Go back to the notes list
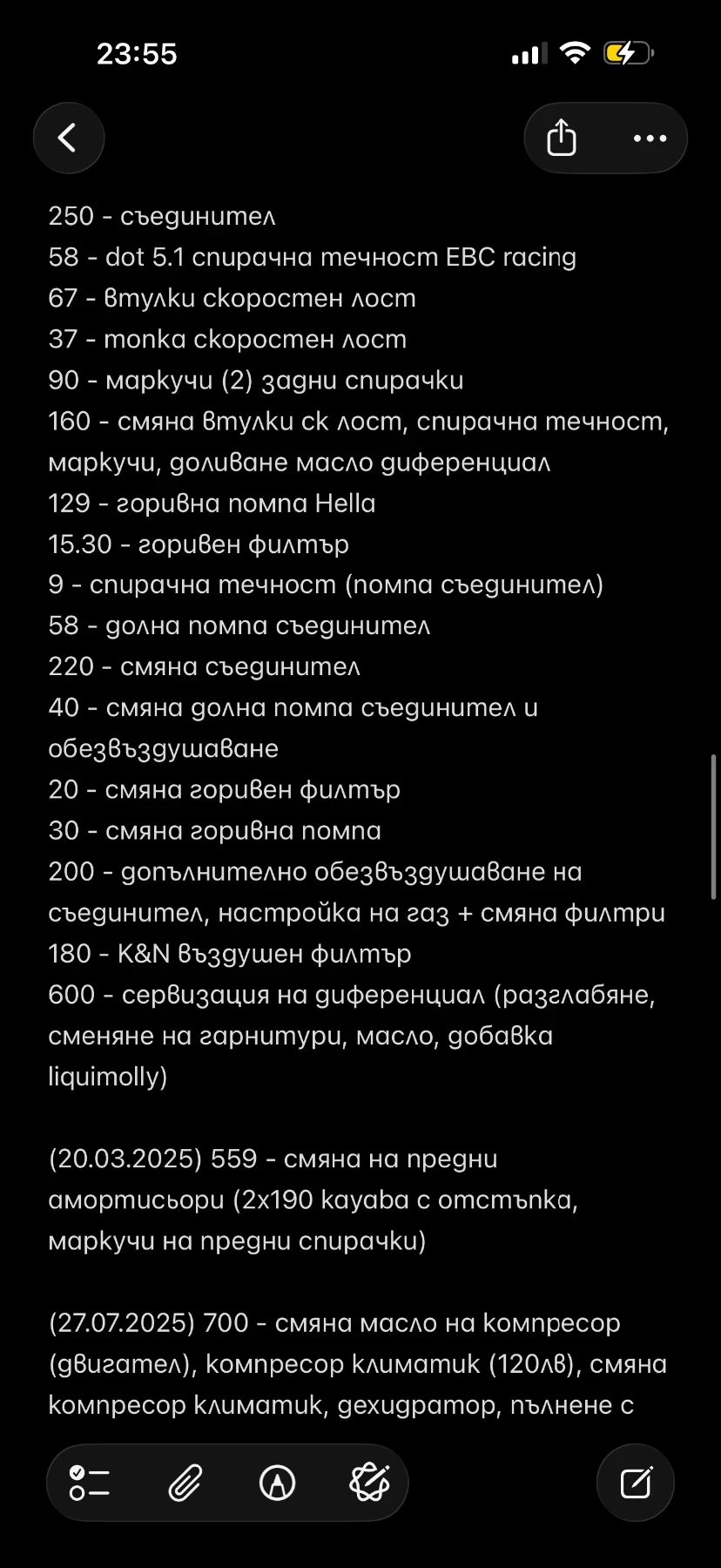Image resolution: width=721 pixels, height=1568 pixels. point(68,138)
